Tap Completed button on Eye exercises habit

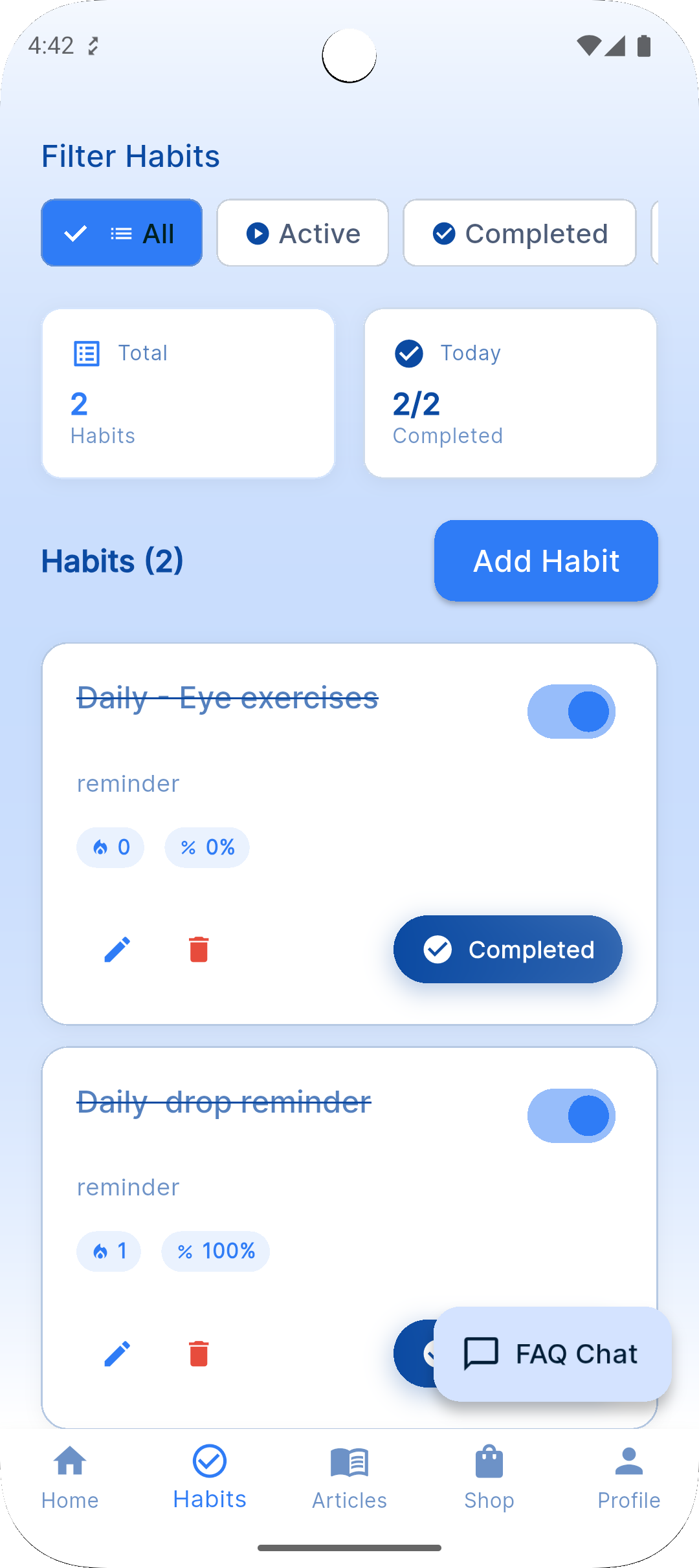click(507, 950)
